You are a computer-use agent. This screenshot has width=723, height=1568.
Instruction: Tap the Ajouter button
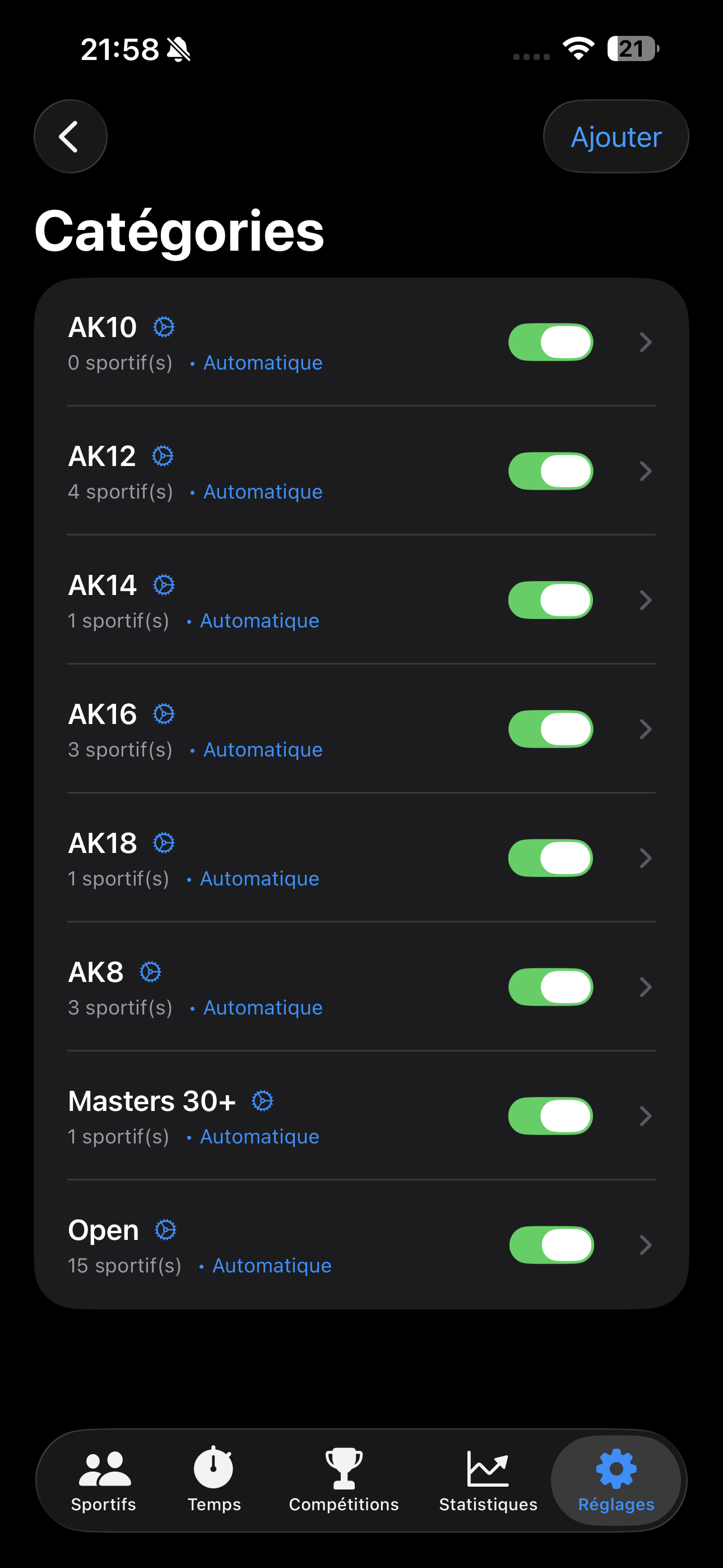click(615, 136)
